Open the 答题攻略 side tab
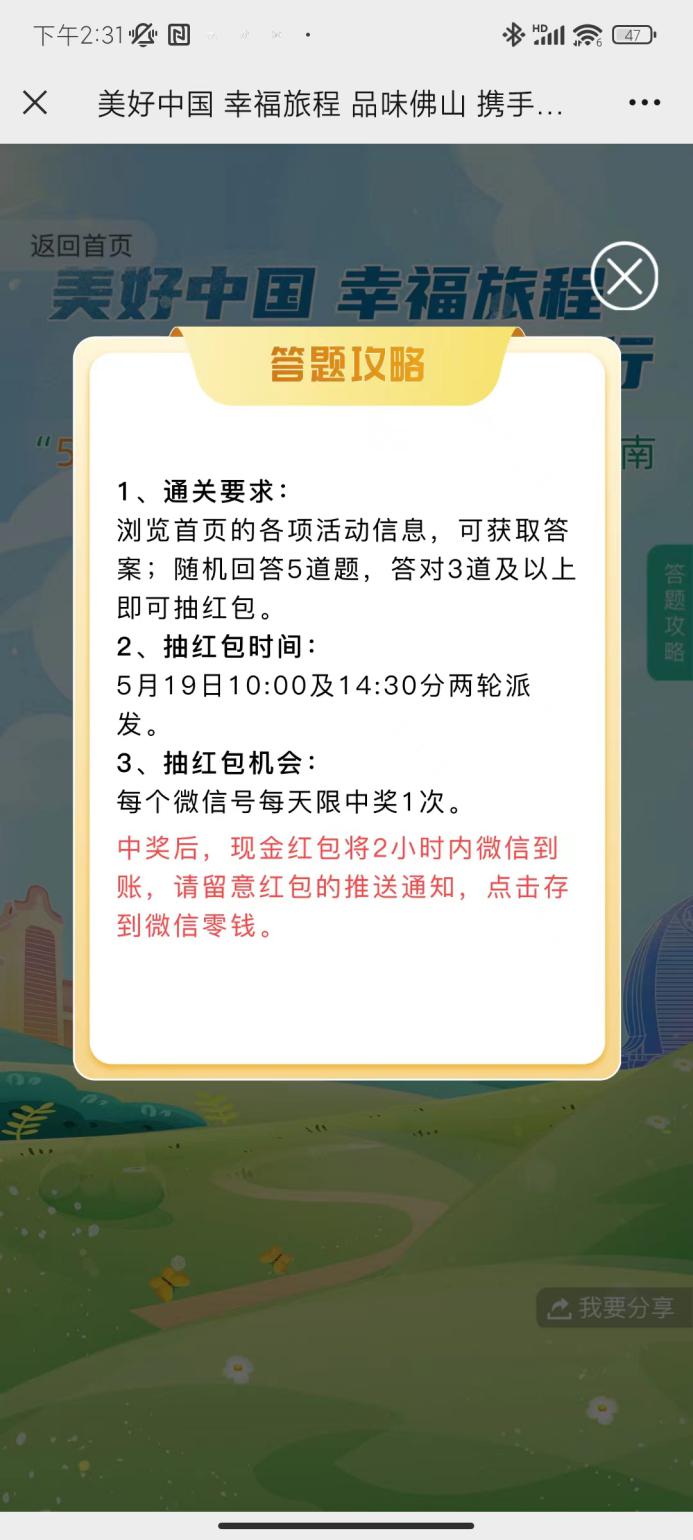The height and width of the screenshot is (1540, 693). [674, 612]
